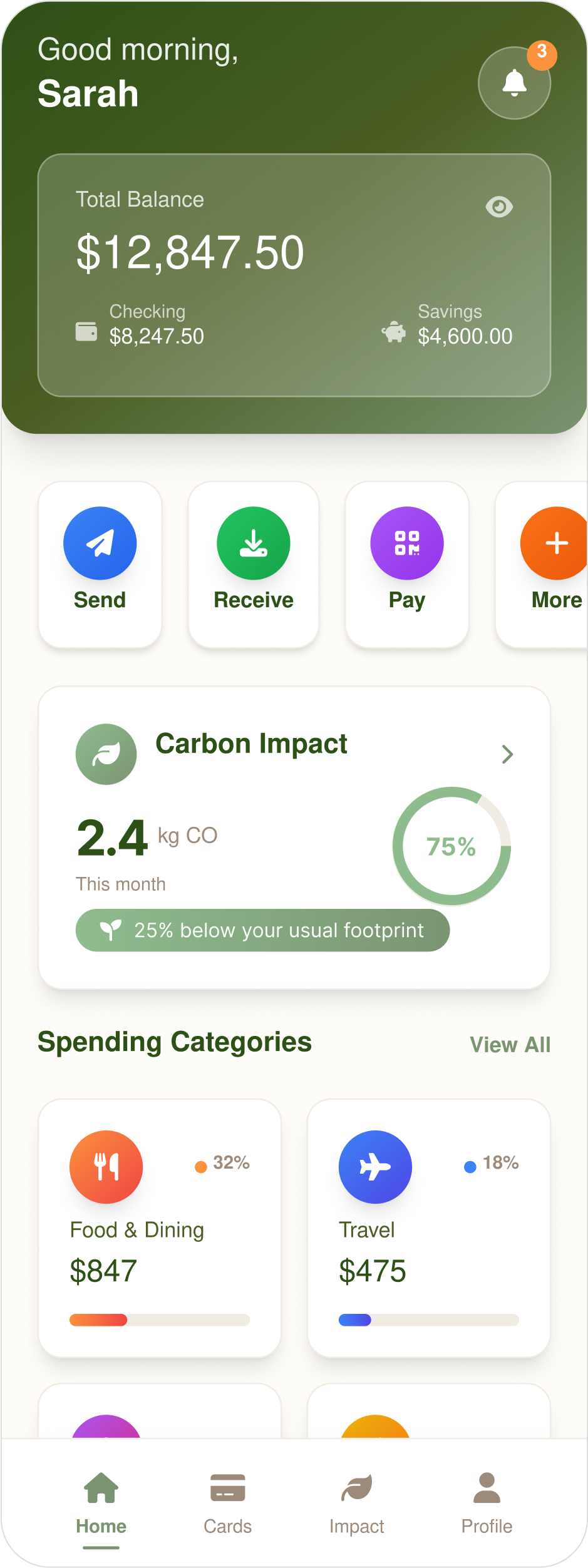
Task: Switch to the Impact tab
Action: point(357,1502)
